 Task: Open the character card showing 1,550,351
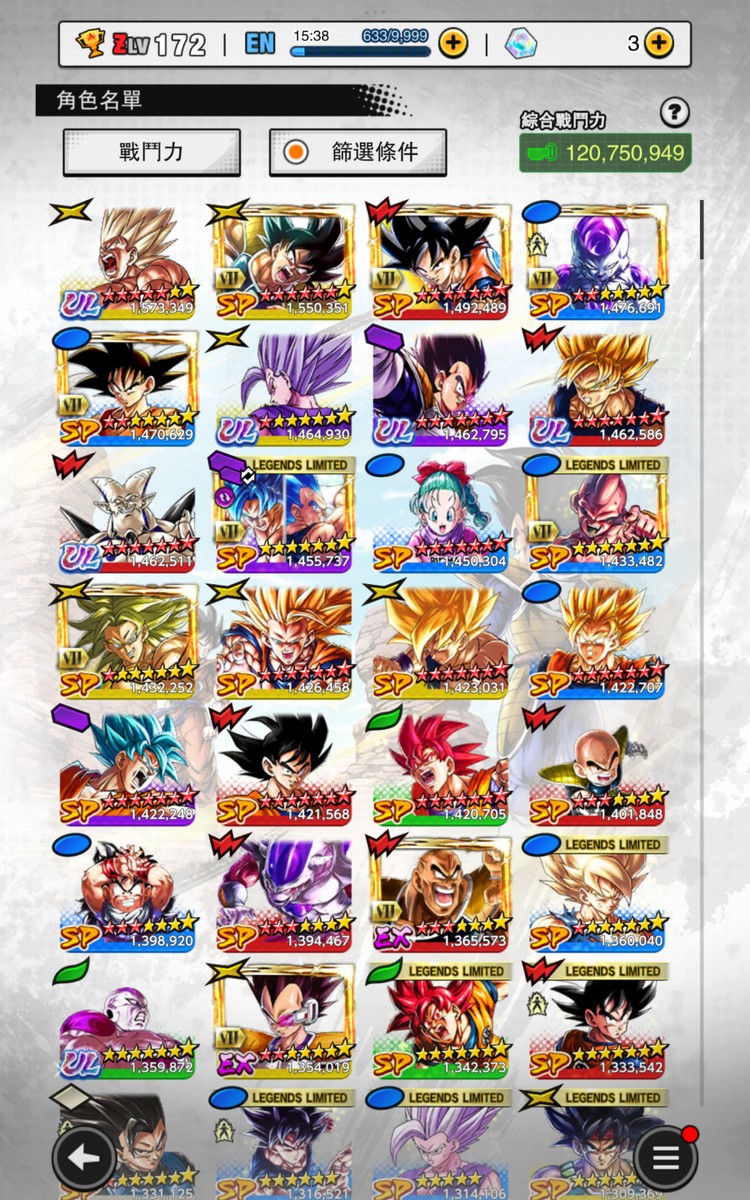pyautogui.click(x=285, y=260)
